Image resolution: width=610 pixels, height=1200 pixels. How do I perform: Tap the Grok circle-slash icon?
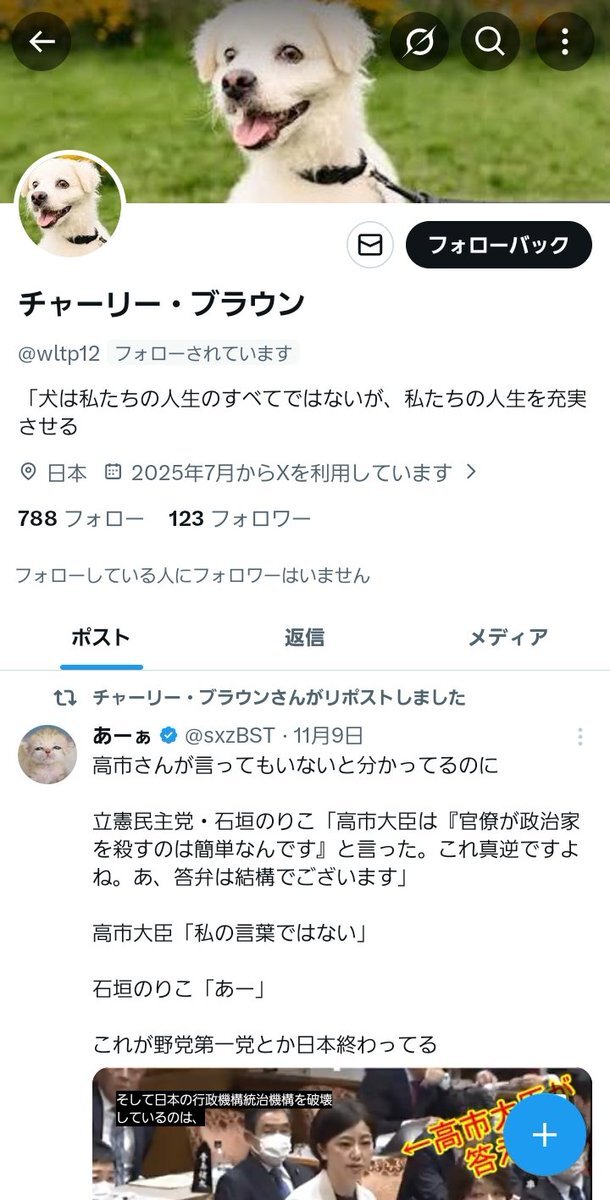[419, 41]
